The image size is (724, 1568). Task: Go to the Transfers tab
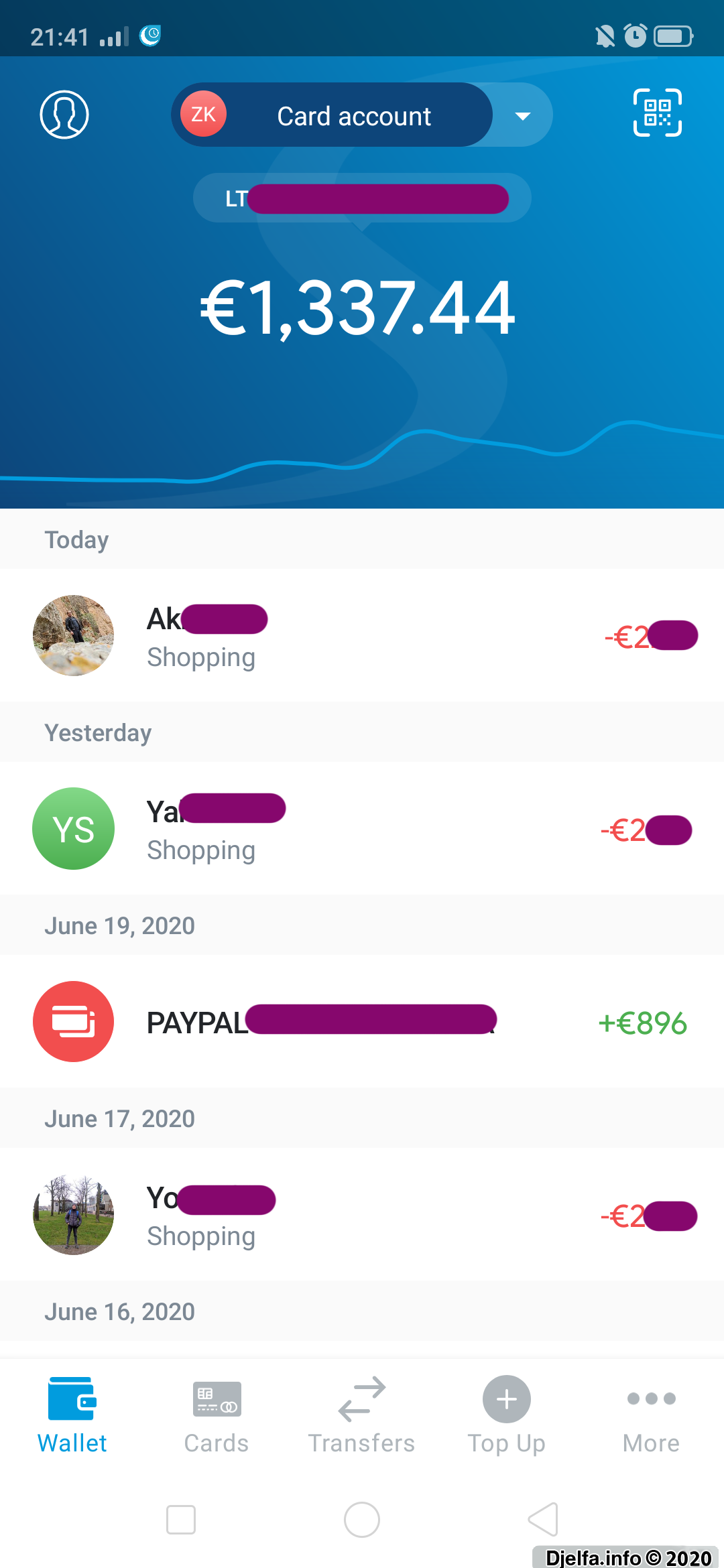[x=361, y=1415]
